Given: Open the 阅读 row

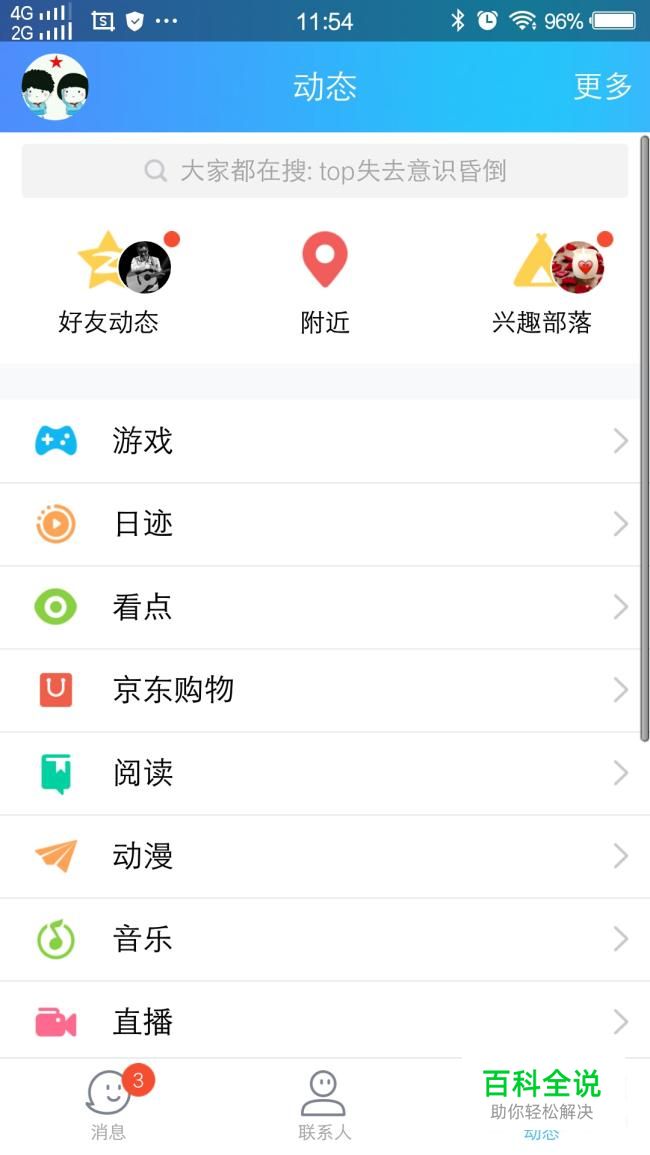Looking at the screenshot, I should click(x=320, y=773).
